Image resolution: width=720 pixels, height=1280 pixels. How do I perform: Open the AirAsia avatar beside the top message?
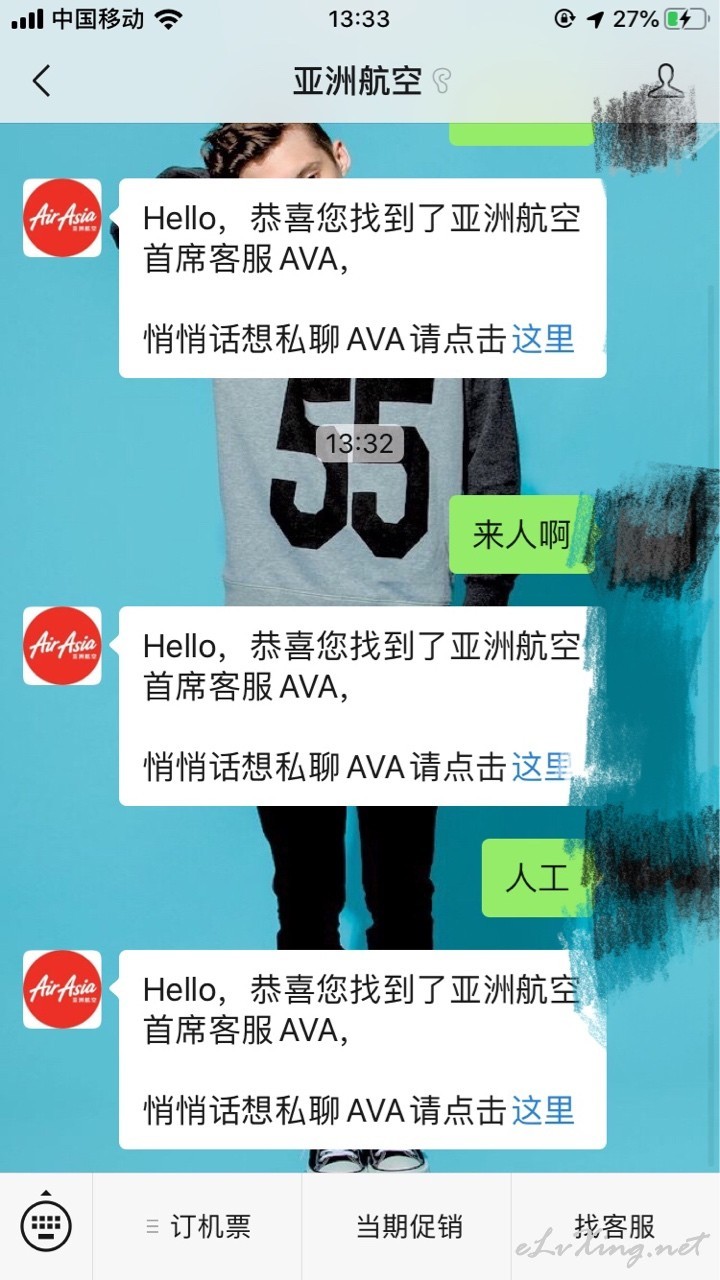click(x=62, y=218)
